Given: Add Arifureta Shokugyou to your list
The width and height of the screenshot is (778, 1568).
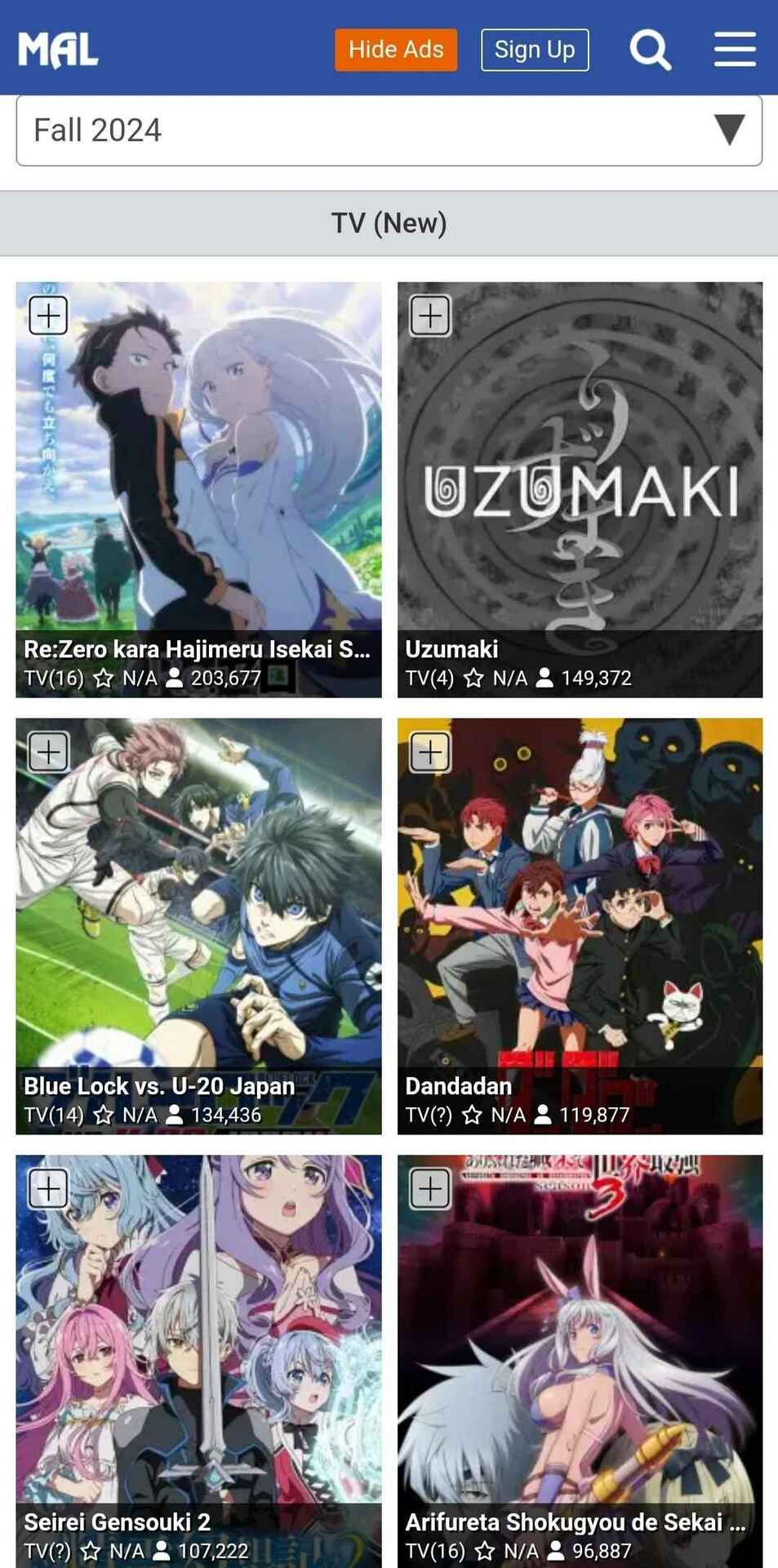Looking at the screenshot, I should (430, 1188).
